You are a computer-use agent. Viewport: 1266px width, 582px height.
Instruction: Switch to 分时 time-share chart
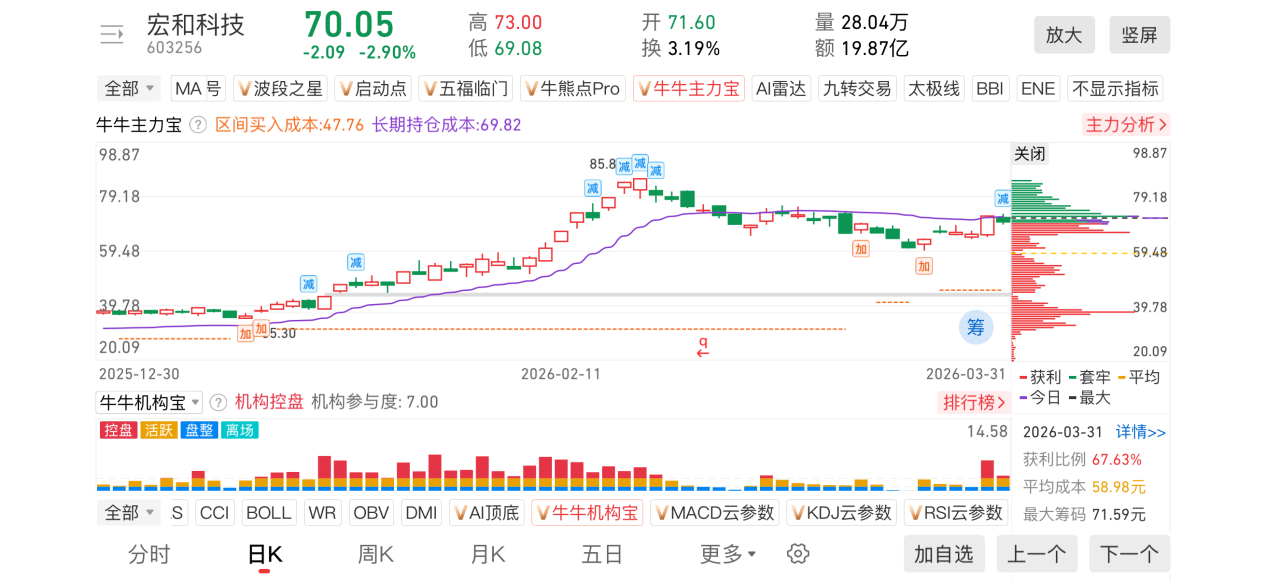149,554
